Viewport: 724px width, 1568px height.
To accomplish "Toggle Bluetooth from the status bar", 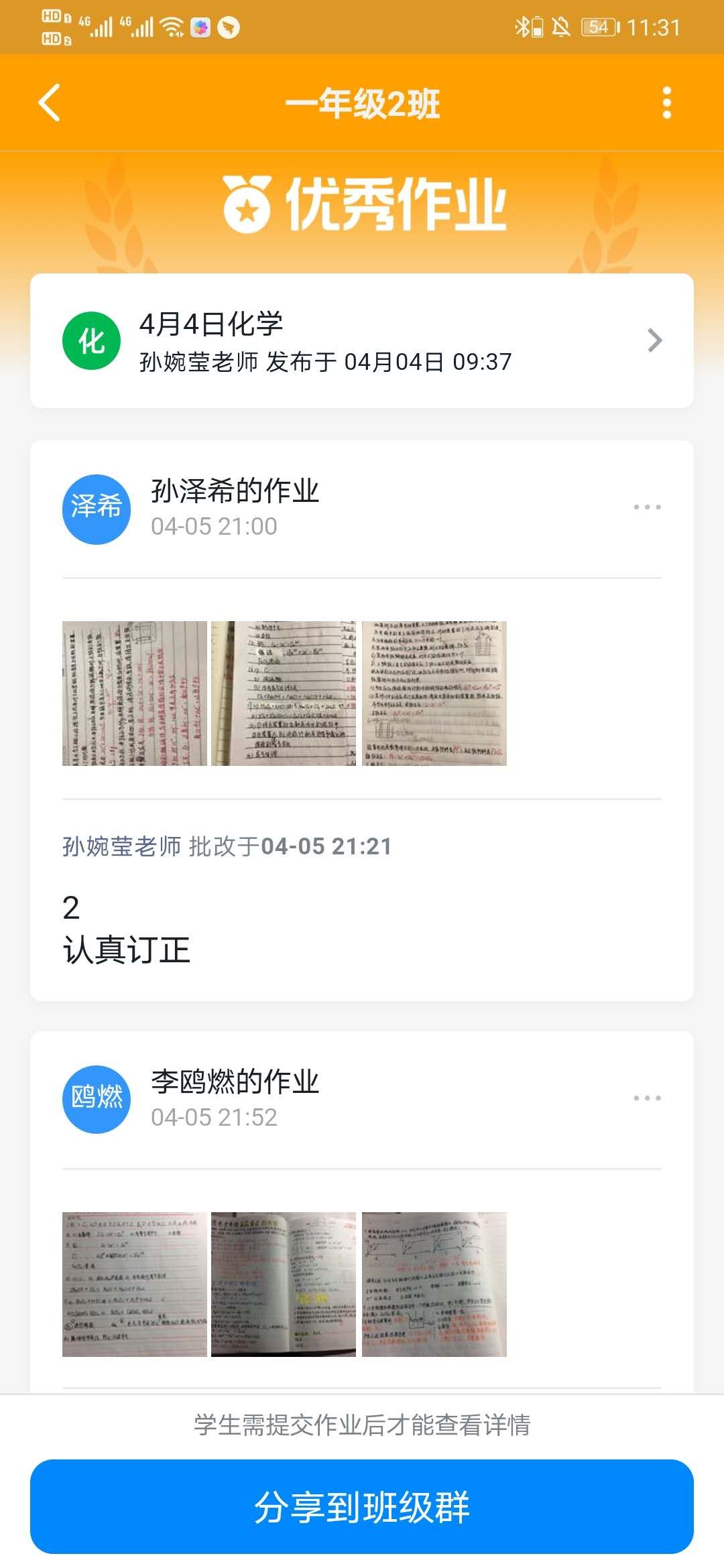I will [522, 25].
